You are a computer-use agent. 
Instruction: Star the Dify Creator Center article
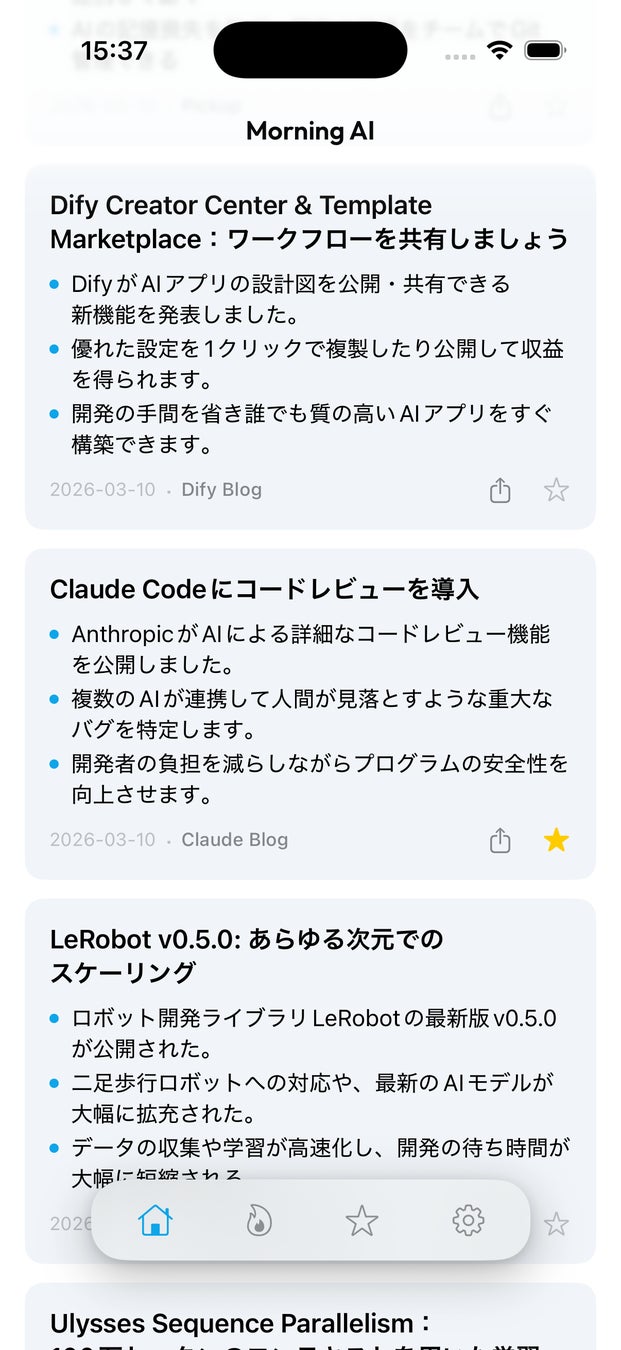click(556, 490)
